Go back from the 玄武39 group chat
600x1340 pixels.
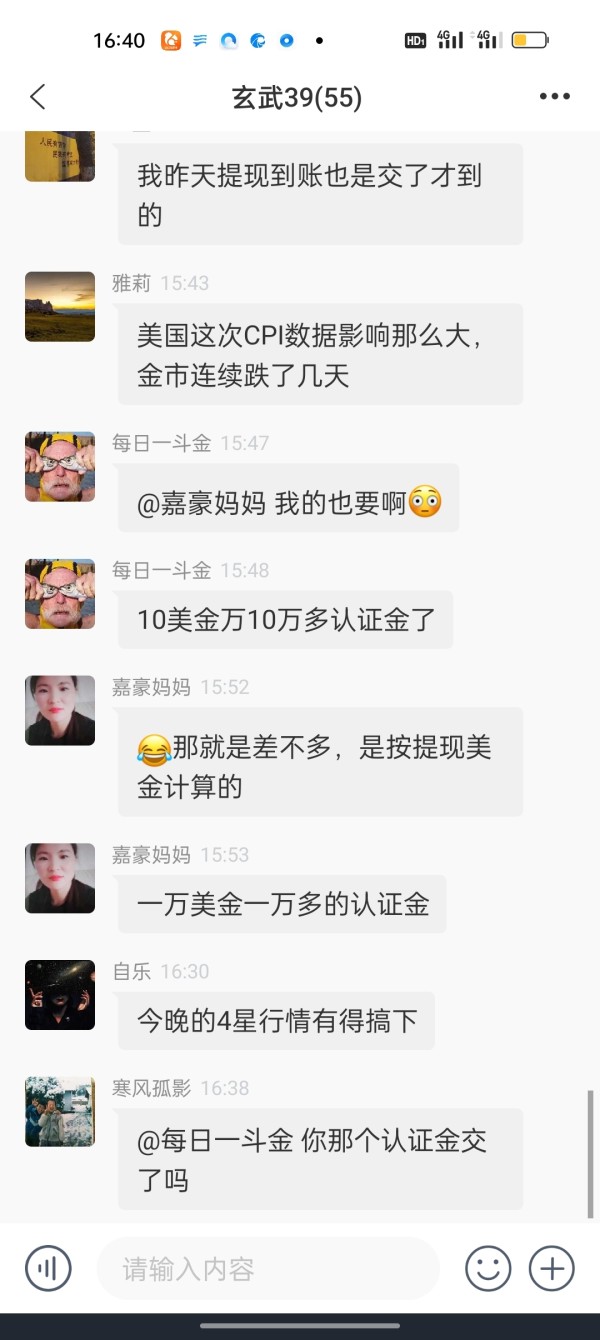(x=38, y=97)
